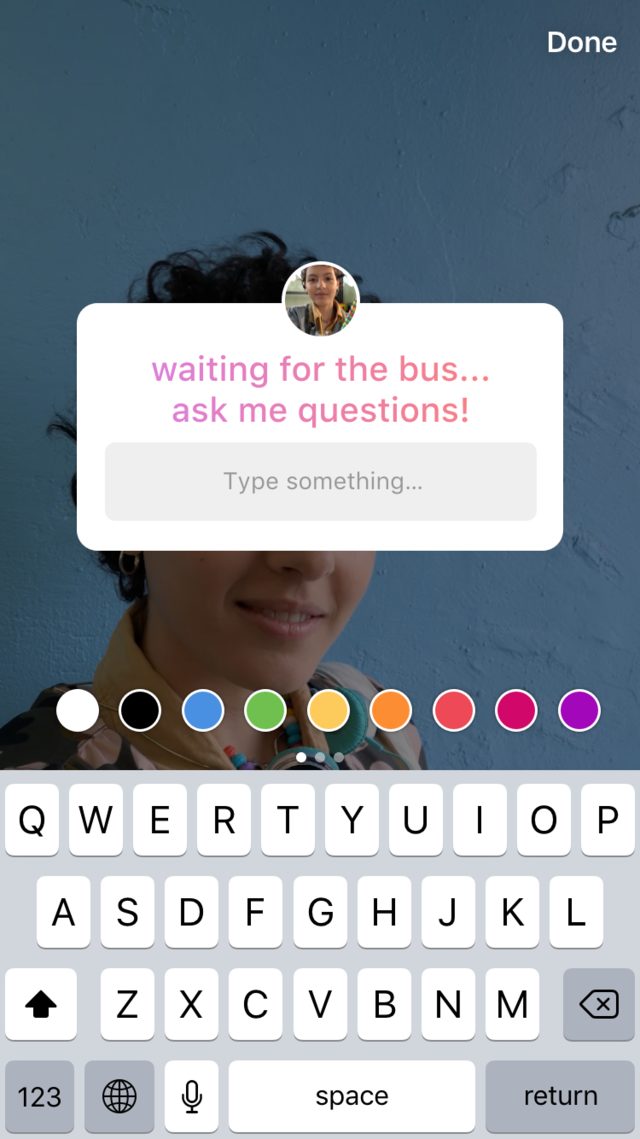Pick the red color swatch
This screenshot has width=640, height=1139.
click(453, 711)
